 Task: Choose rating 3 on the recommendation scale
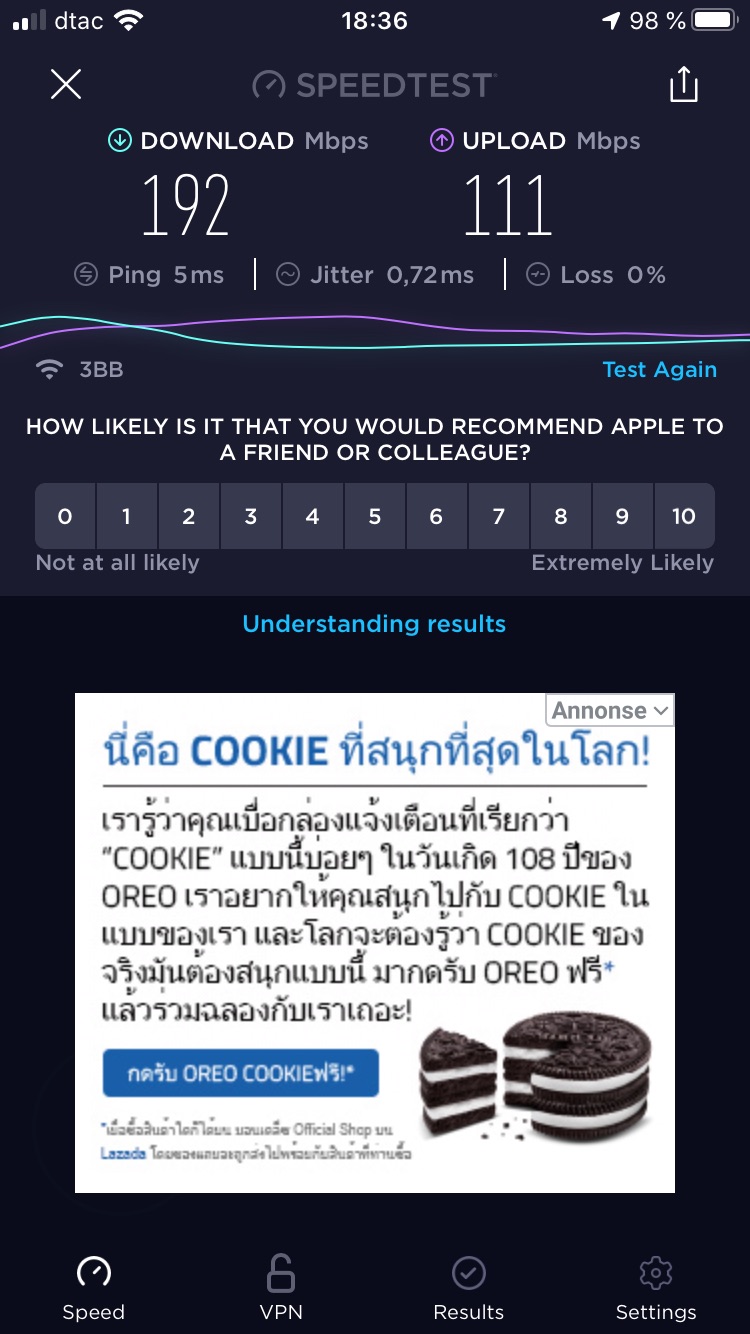pos(251,516)
